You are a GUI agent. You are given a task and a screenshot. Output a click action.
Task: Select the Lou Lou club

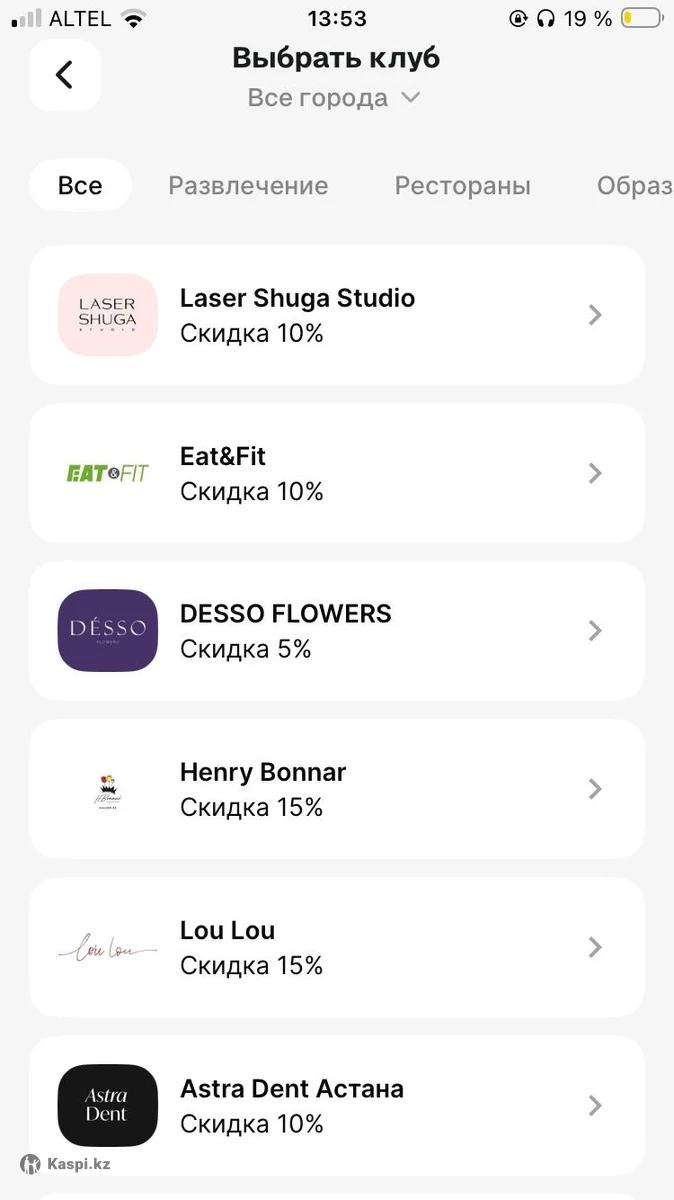(337, 947)
